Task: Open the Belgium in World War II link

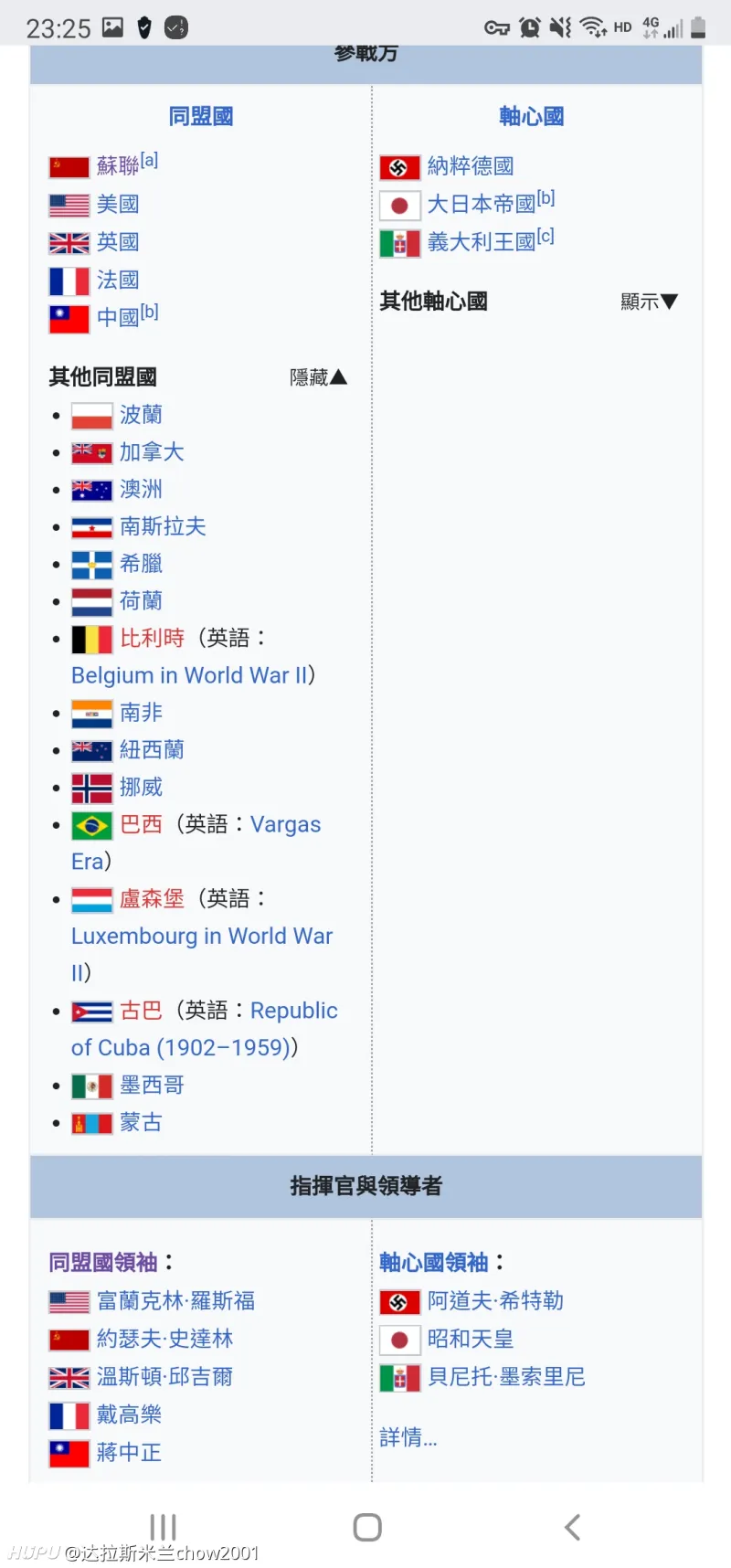Action: pos(190,675)
